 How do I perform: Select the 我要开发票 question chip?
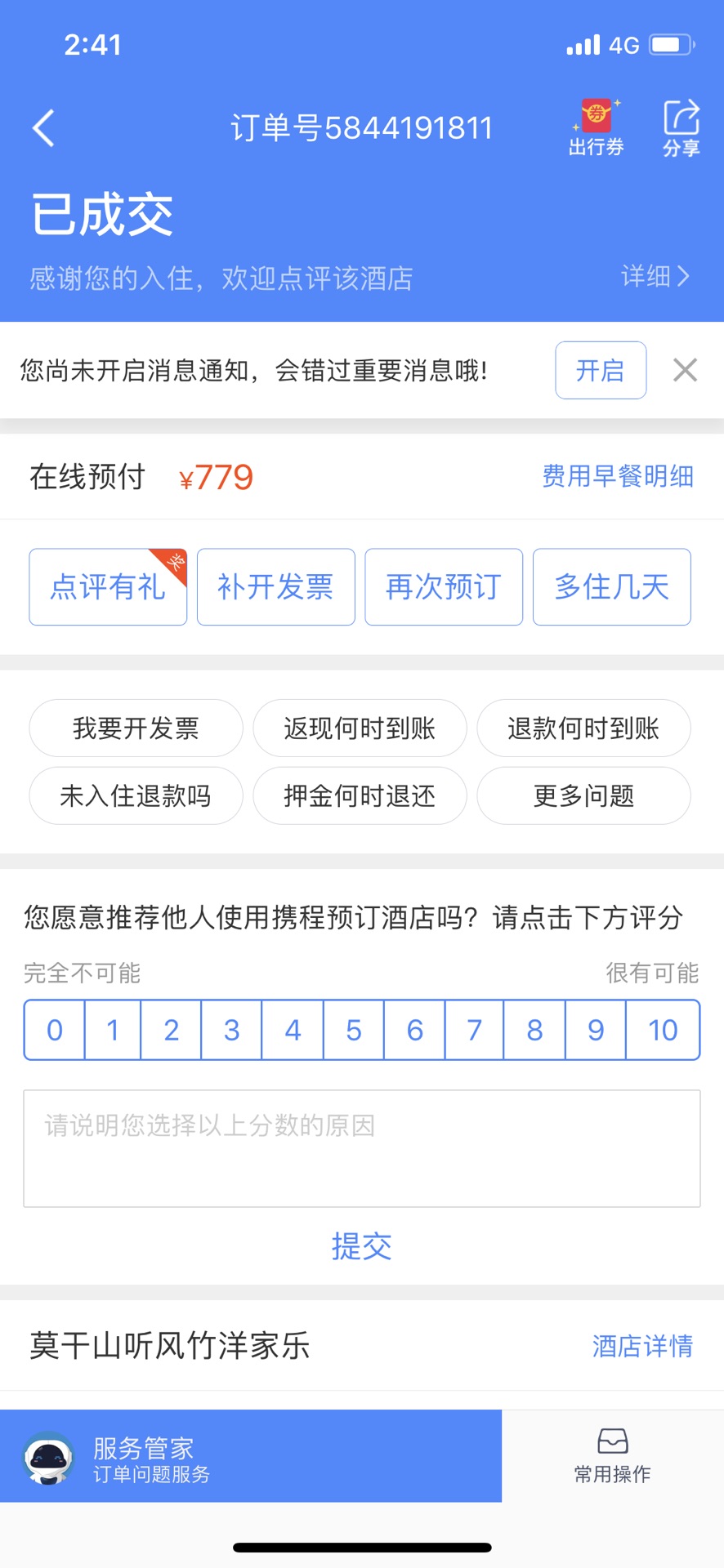[136, 728]
